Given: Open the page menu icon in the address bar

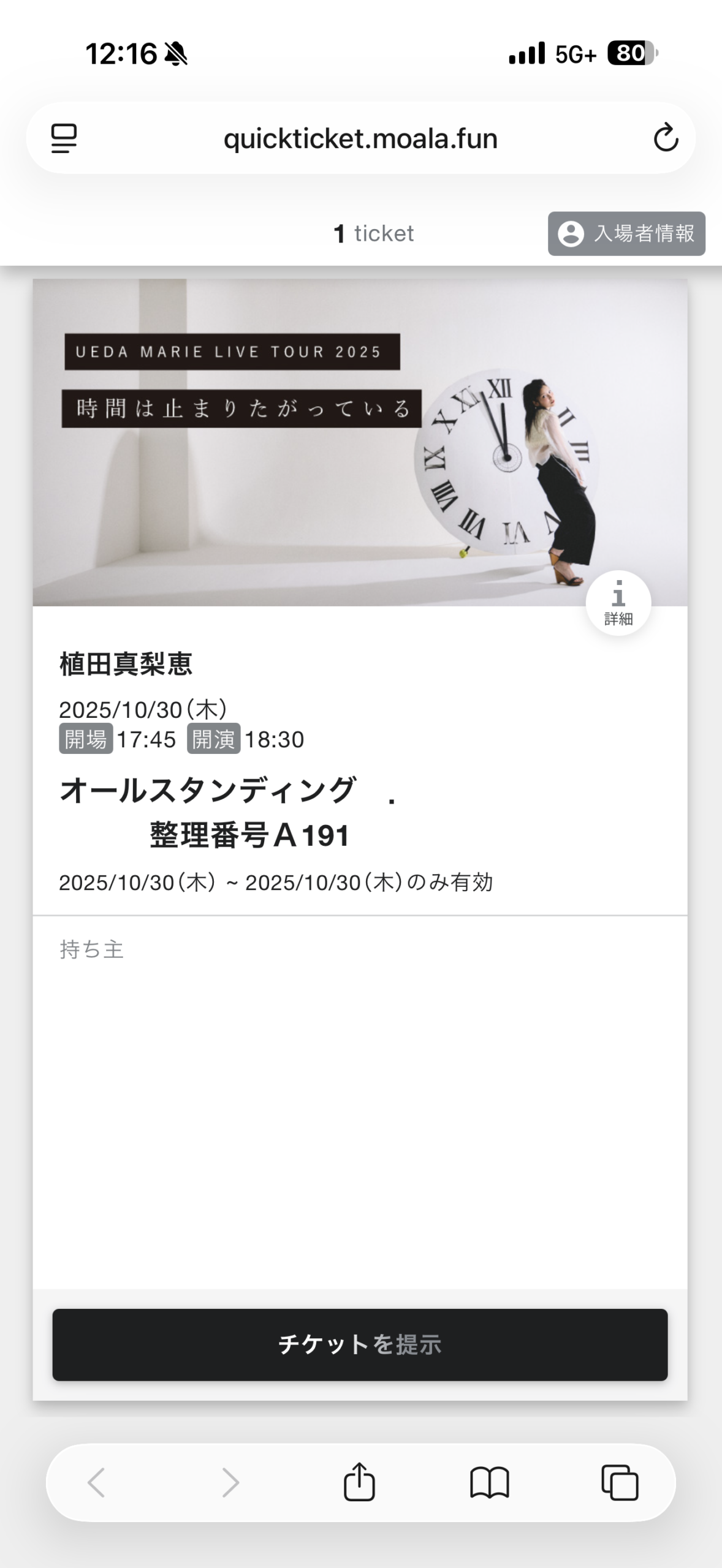Looking at the screenshot, I should click(64, 138).
